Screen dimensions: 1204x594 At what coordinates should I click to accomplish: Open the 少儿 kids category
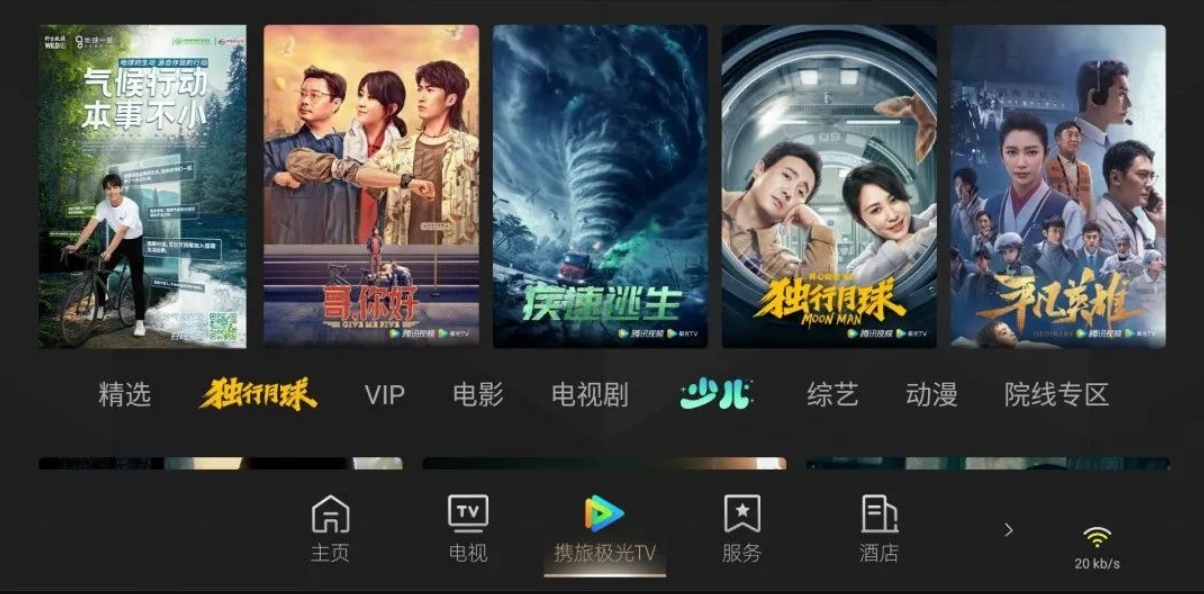click(x=716, y=395)
